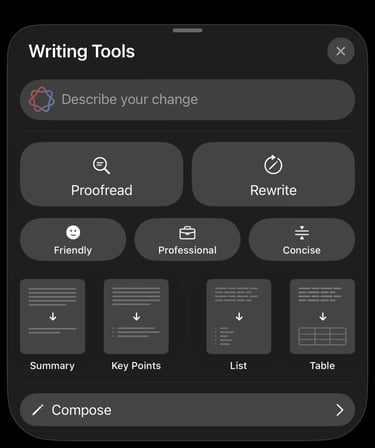Image resolution: width=375 pixels, height=448 pixels.
Task: Close the Writing Tools panel
Action: point(340,51)
